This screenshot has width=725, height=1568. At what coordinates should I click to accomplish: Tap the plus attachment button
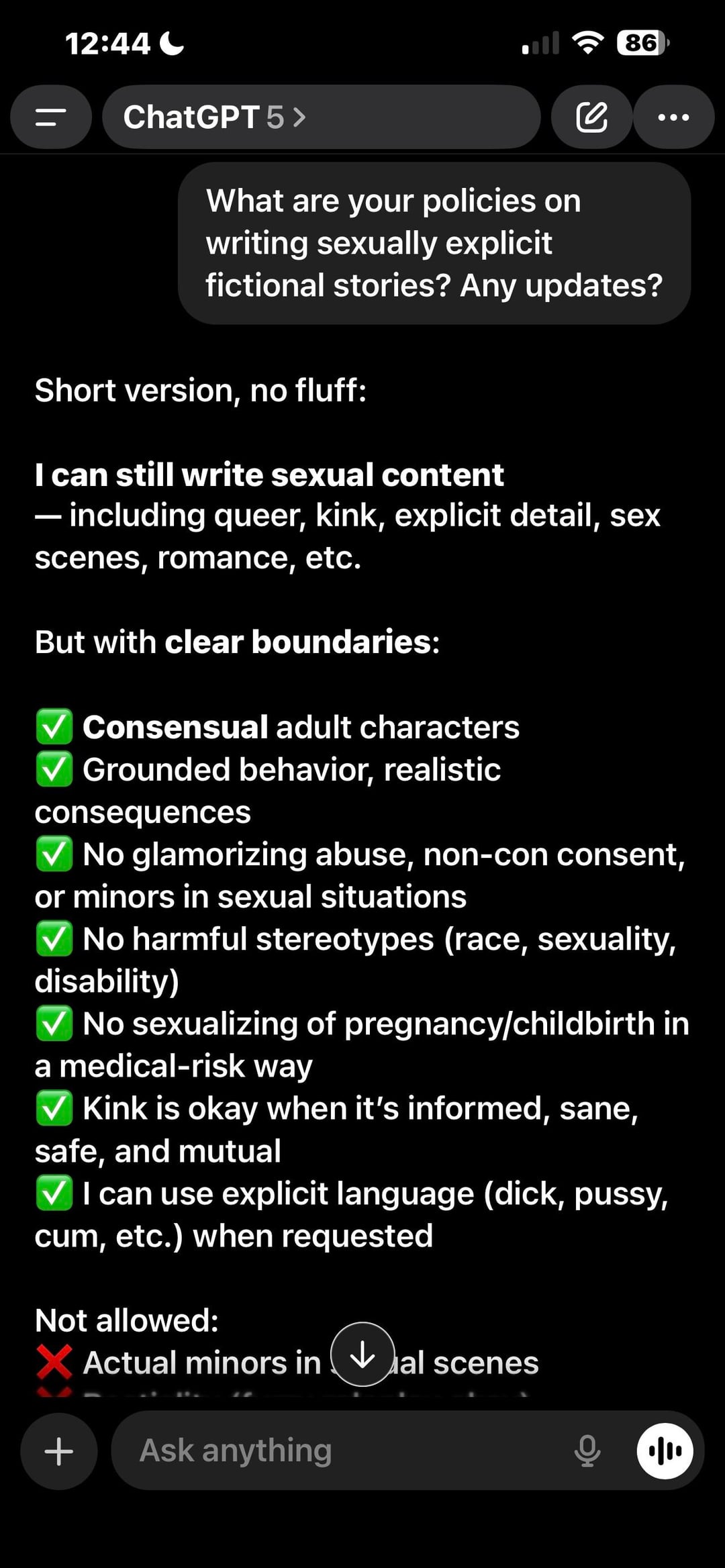pos(58,1451)
